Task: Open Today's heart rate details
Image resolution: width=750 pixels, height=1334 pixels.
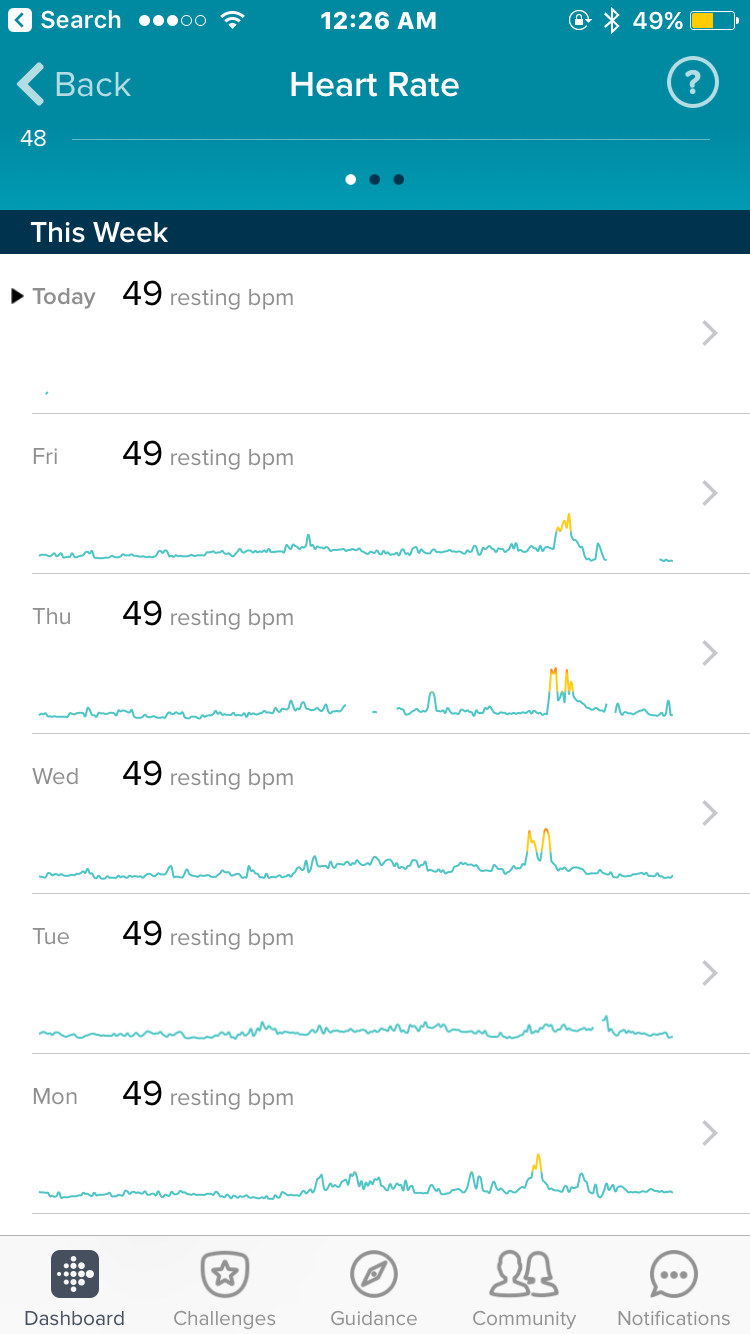Action: pos(375,333)
